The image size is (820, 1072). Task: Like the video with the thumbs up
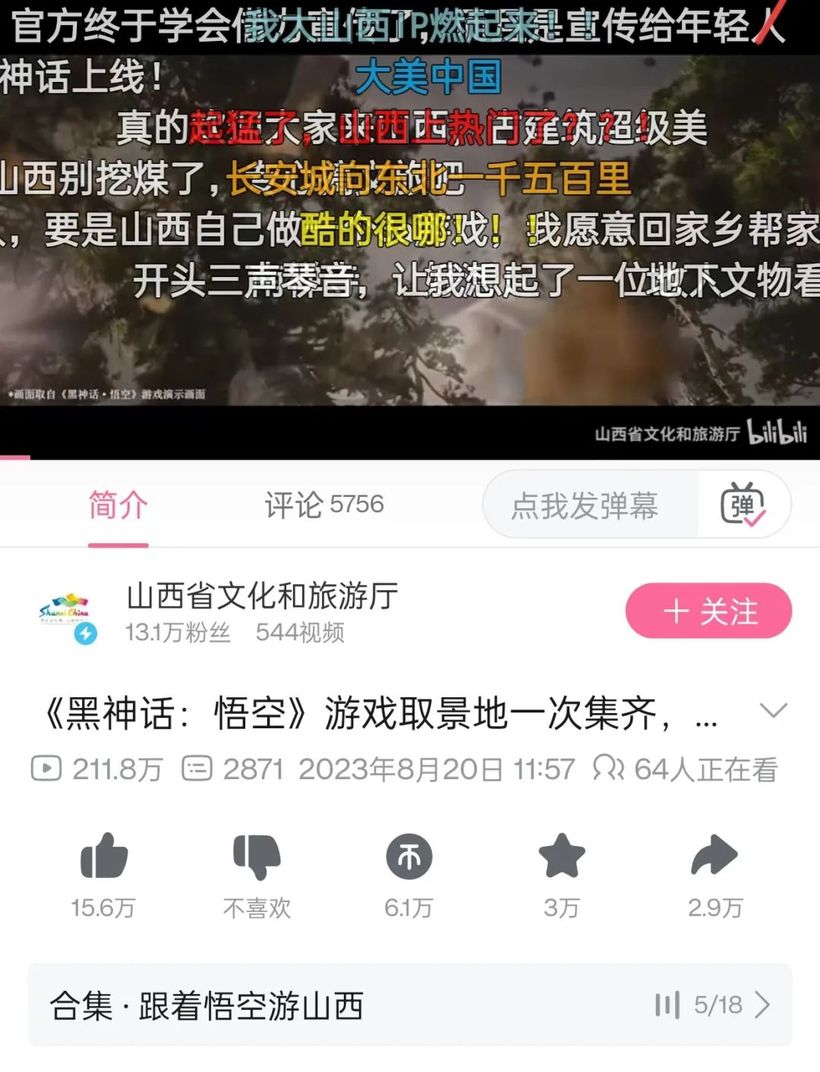[104, 858]
